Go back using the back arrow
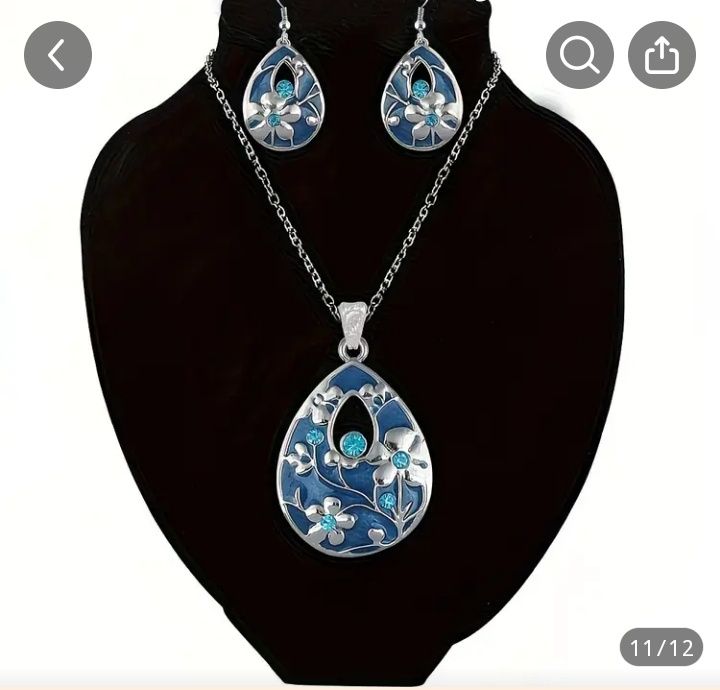Image resolution: width=720 pixels, height=690 pixels. pyautogui.click(x=58, y=55)
